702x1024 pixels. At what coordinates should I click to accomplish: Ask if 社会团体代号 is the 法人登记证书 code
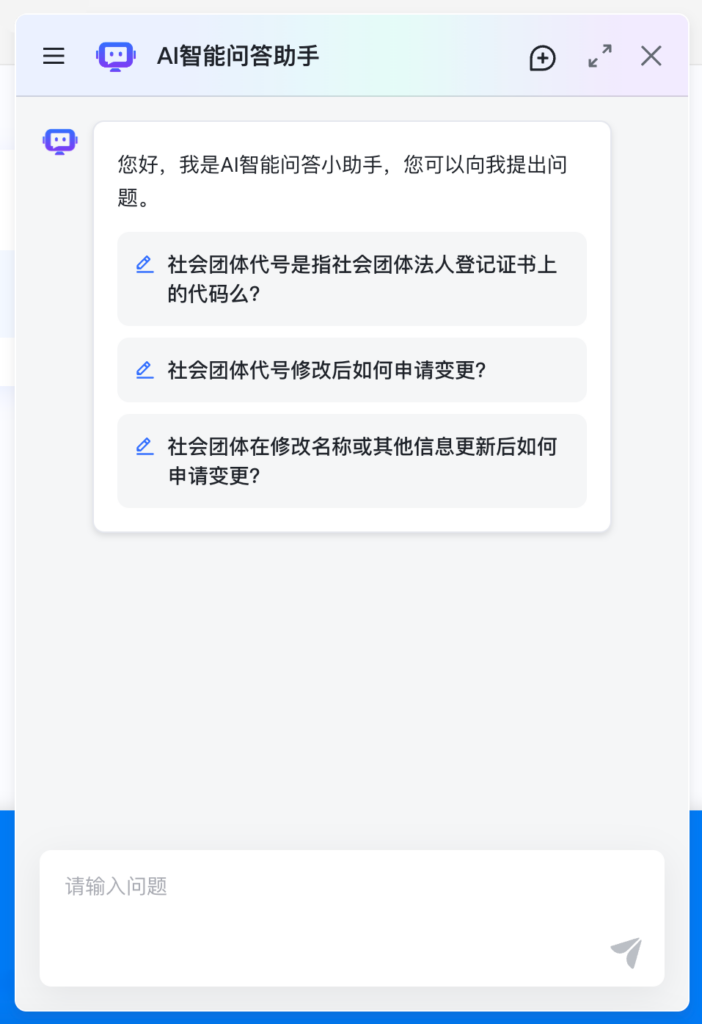pyautogui.click(x=352, y=279)
